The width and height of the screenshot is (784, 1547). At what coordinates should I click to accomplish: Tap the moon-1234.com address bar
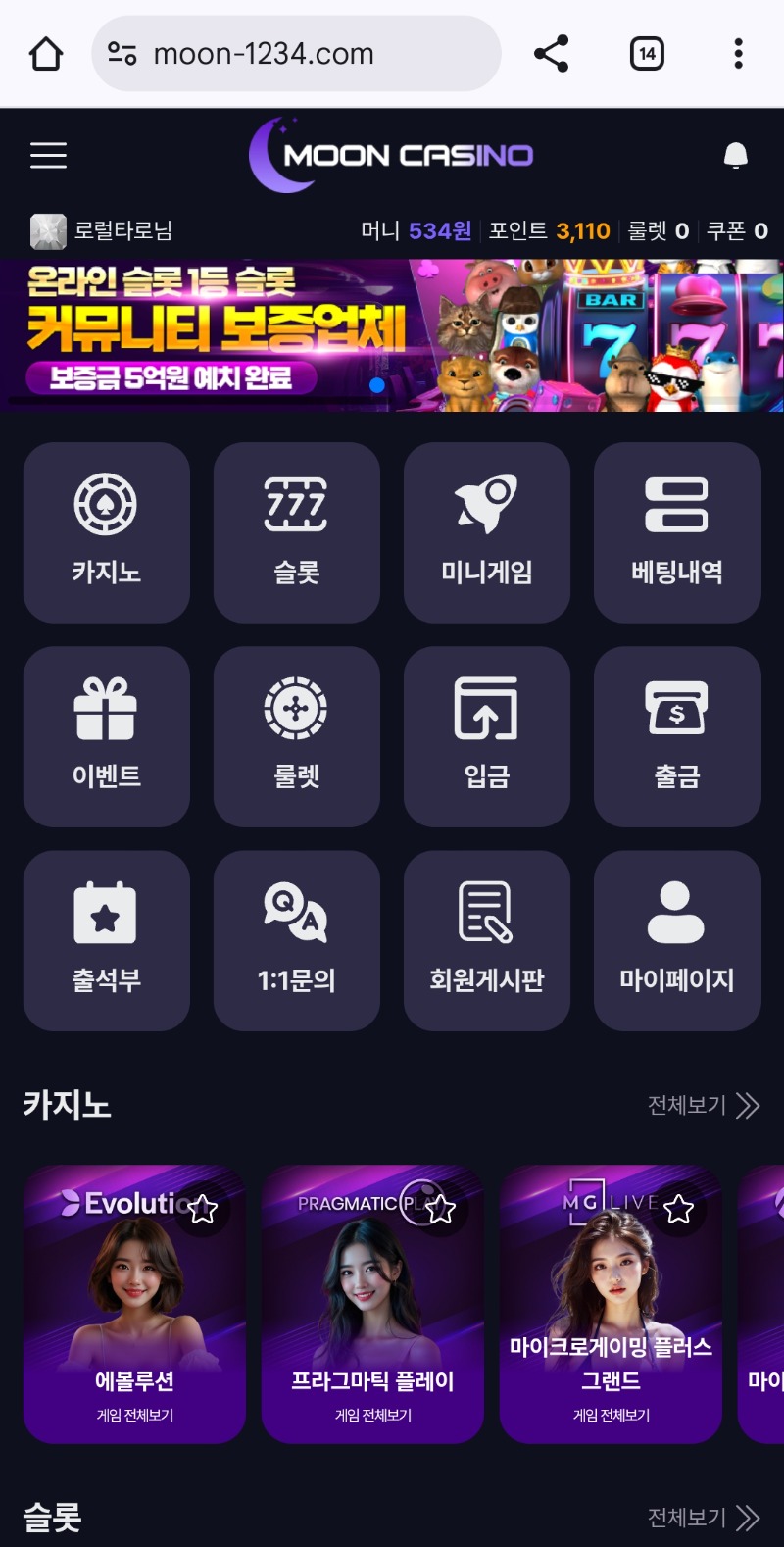[x=294, y=53]
